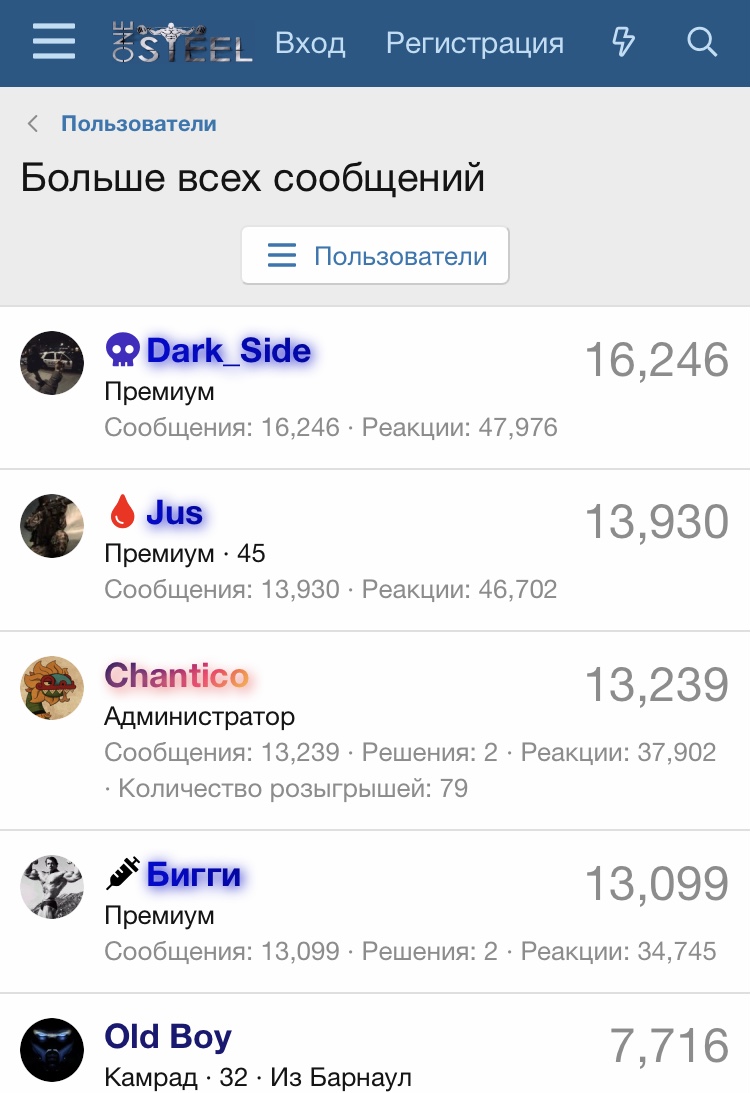This screenshot has height=1093, width=750.
Task: Open the Регистрация sign-up page
Action: [474, 43]
